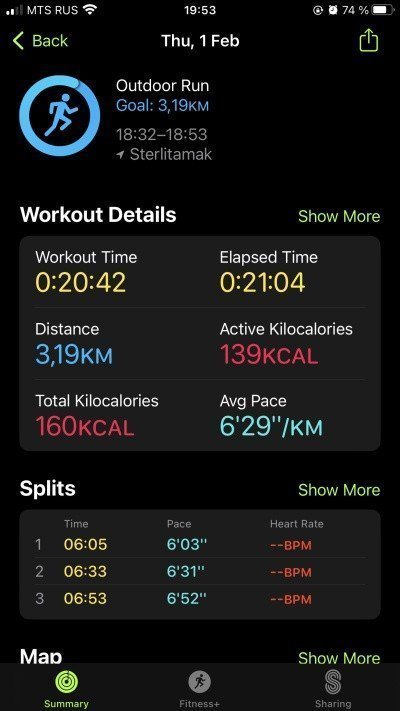Show more splits

pos(339,490)
